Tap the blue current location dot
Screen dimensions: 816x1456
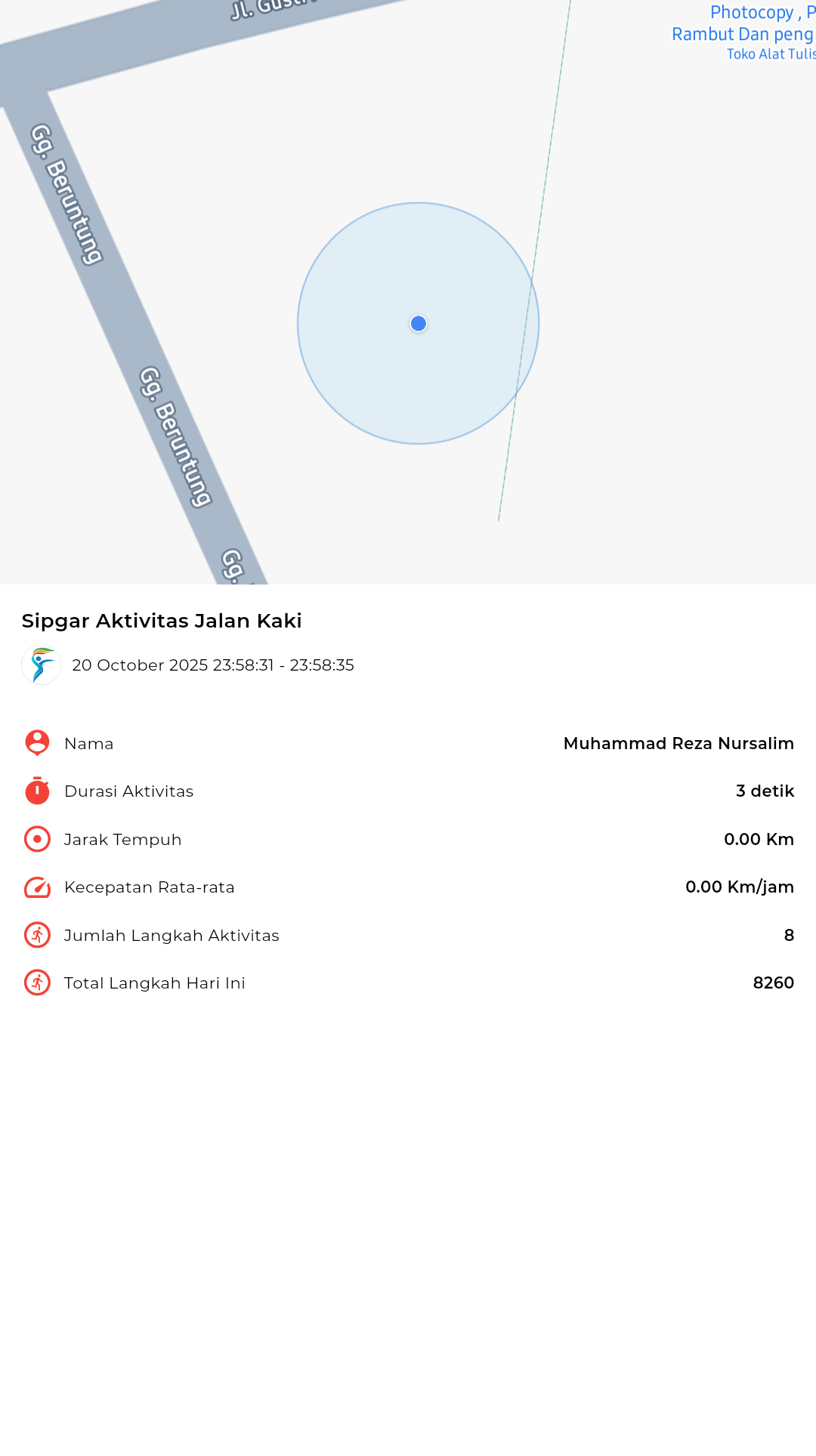pos(419,324)
